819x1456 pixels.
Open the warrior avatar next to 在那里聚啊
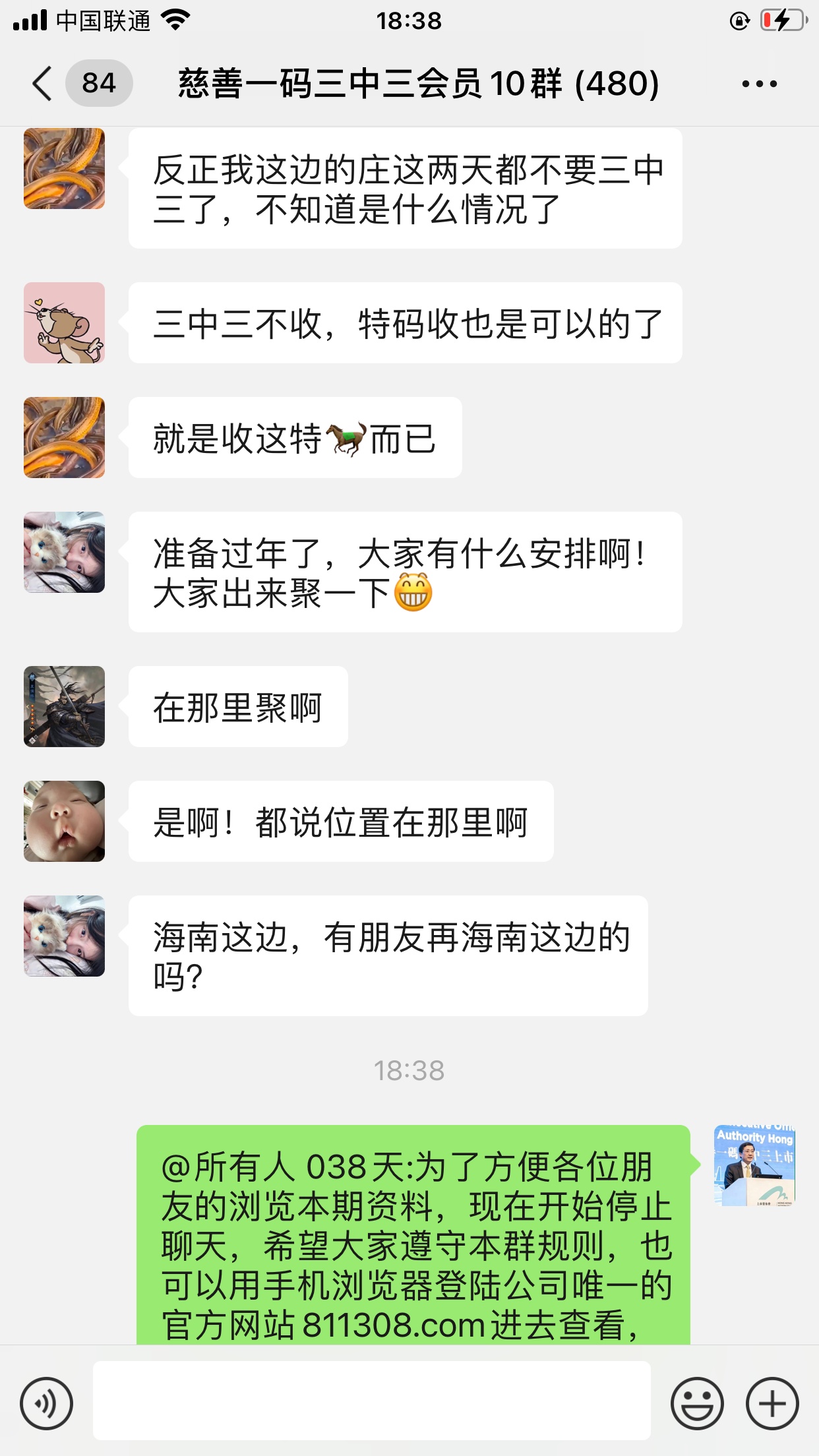click(64, 706)
